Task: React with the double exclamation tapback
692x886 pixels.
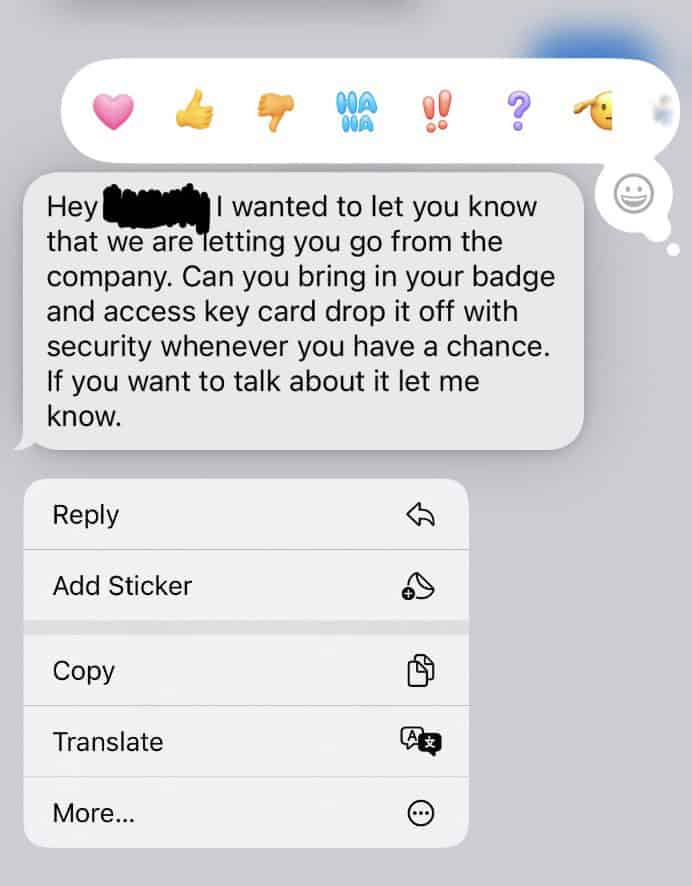Action: pyautogui.click(x=435, y=111)
